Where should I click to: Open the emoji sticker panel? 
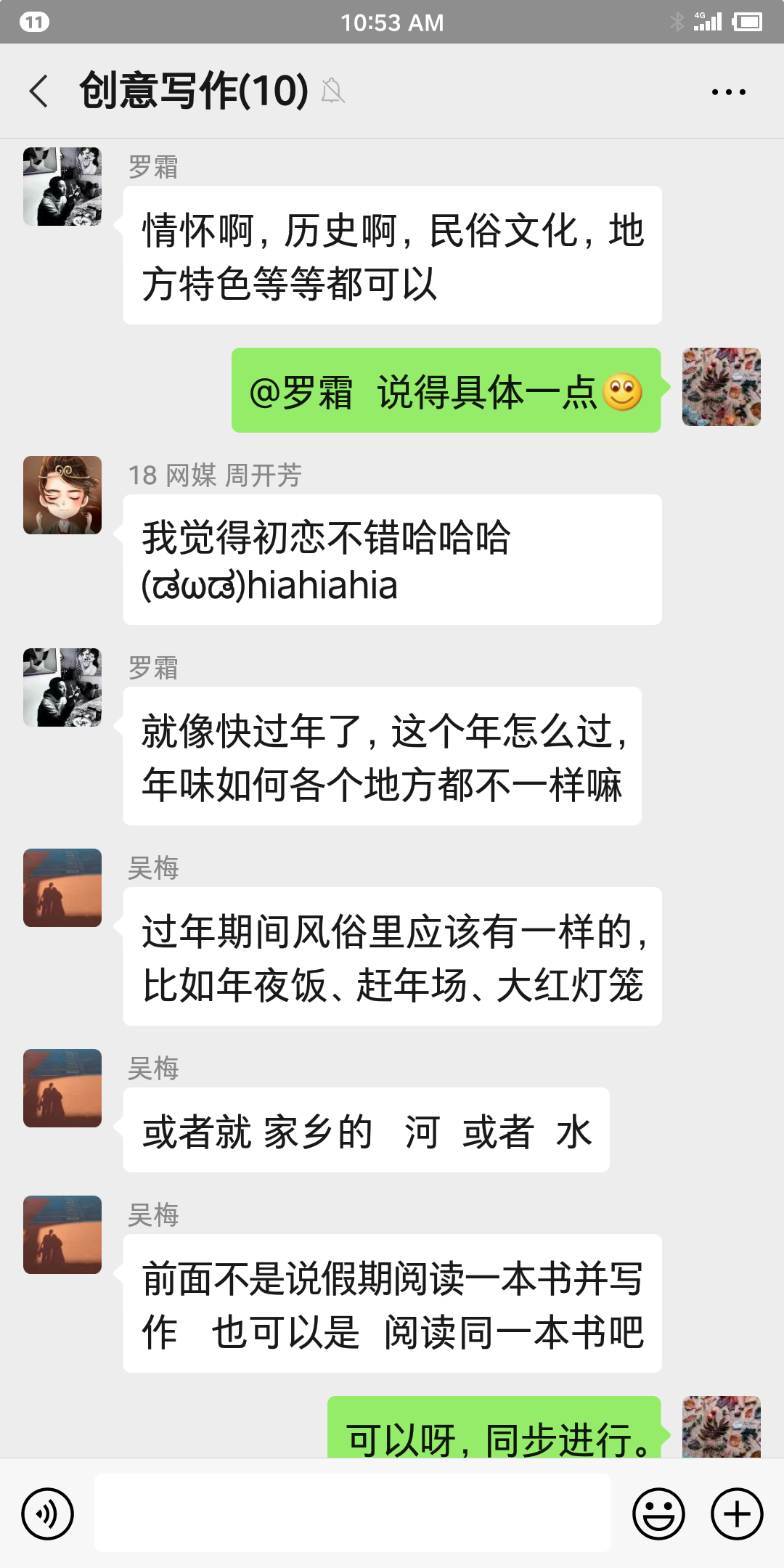(658, 1514)
